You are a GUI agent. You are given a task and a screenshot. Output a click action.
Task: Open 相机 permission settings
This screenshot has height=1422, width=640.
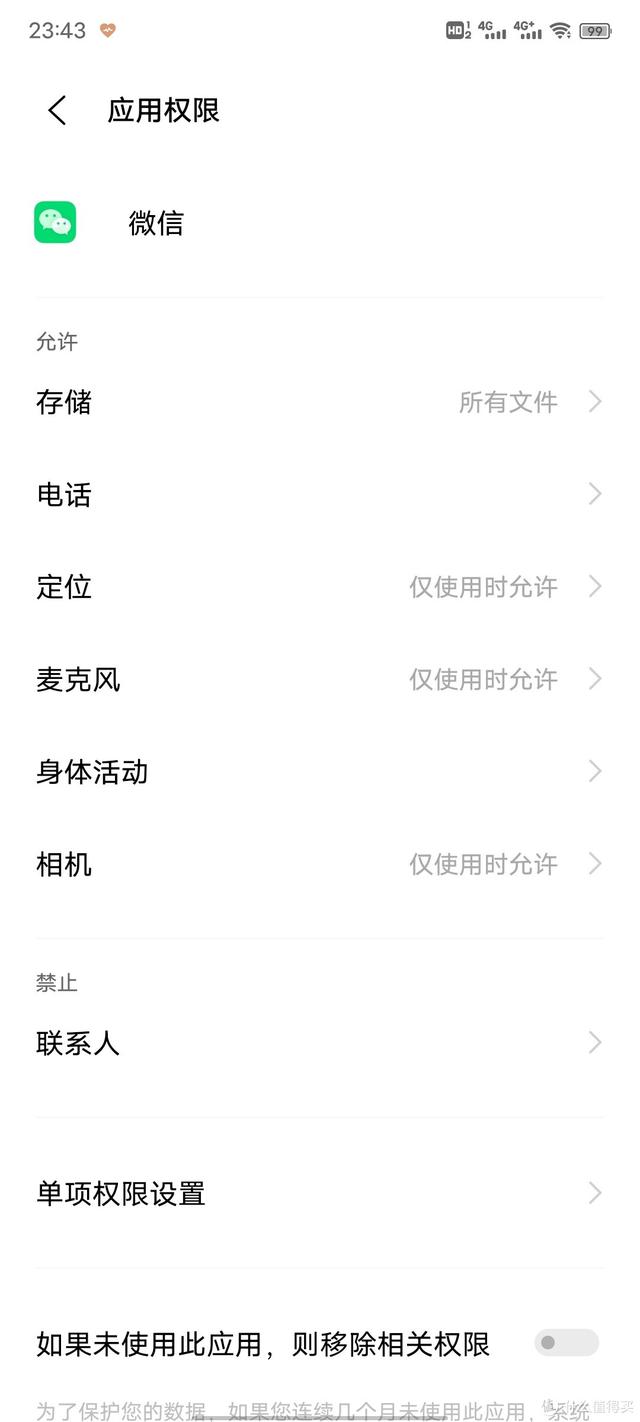pos(318,864)
